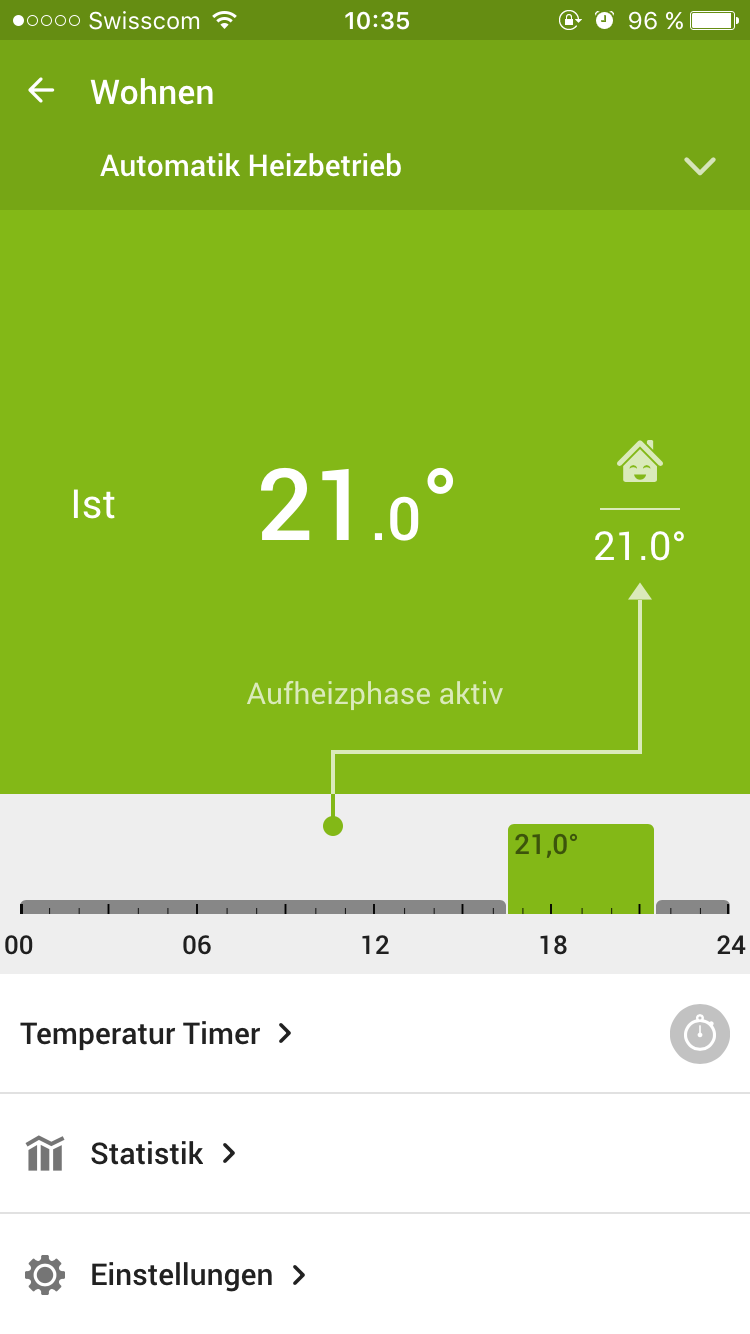Screen dimensions: 750x1334
Task: Open Einstellungen
Action: coord(180,1275)
